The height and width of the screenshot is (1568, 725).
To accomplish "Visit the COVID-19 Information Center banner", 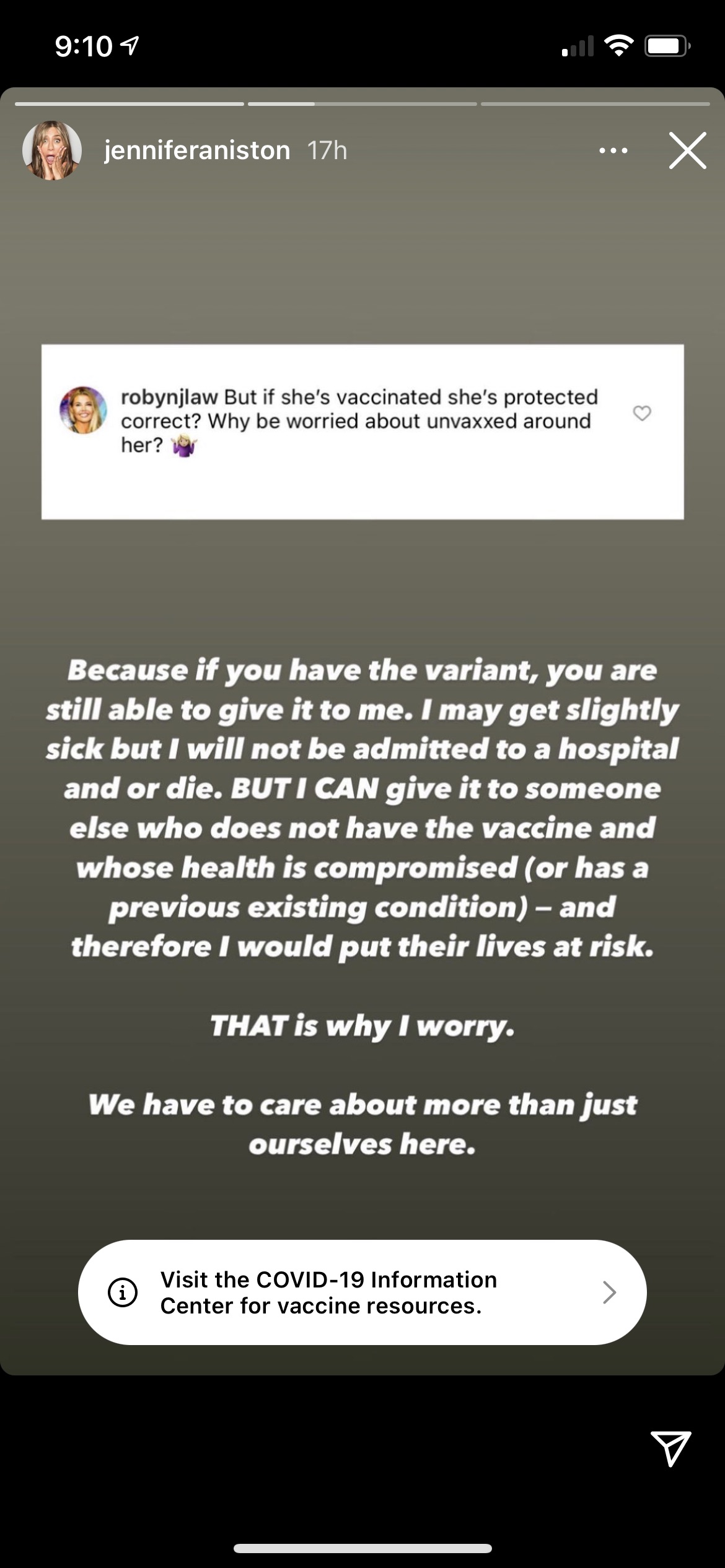I will coord(362,1292).
